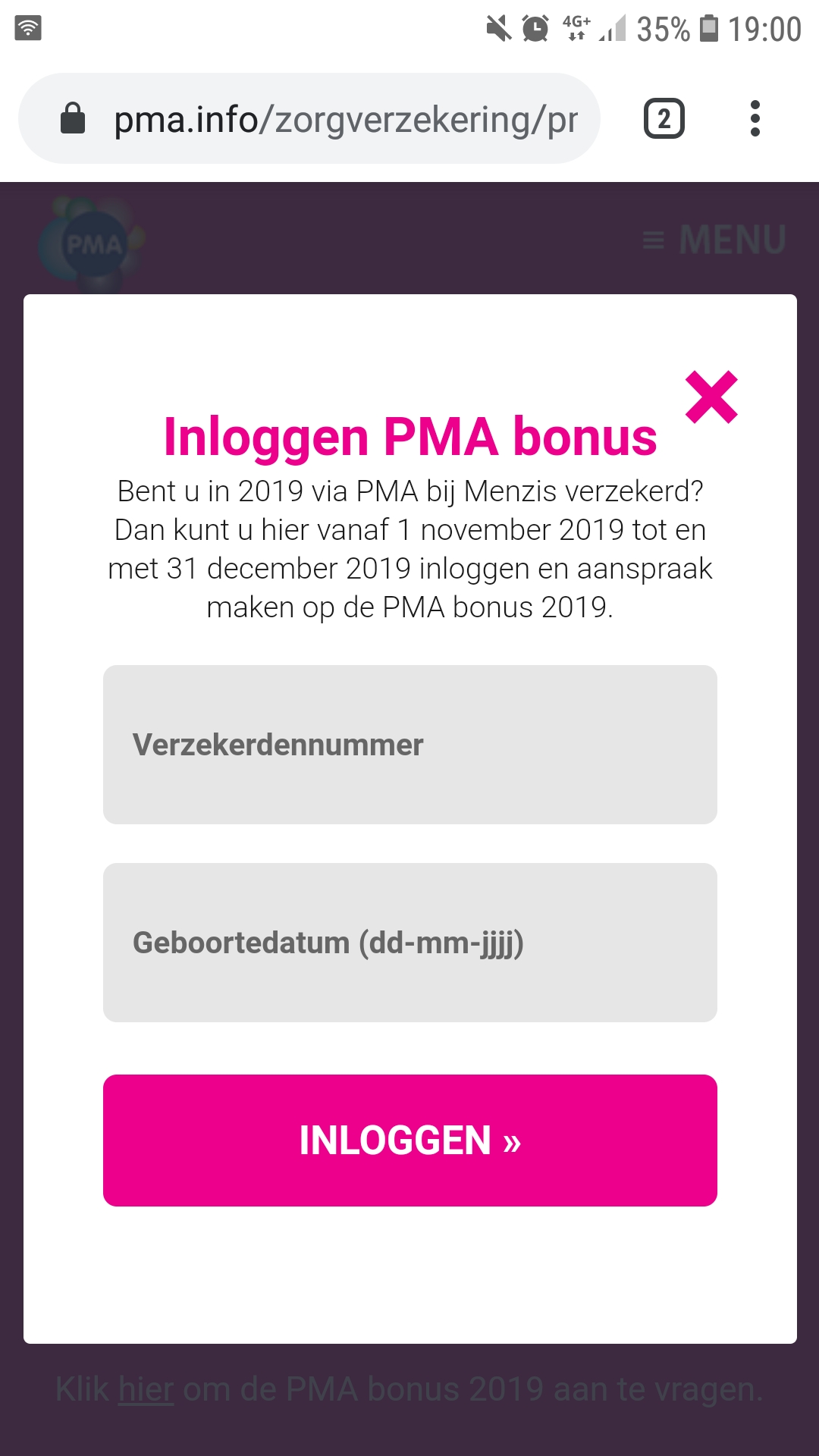Show the open browser tabs
Viewport: 819px width, 1456px height.
[664, 119]
